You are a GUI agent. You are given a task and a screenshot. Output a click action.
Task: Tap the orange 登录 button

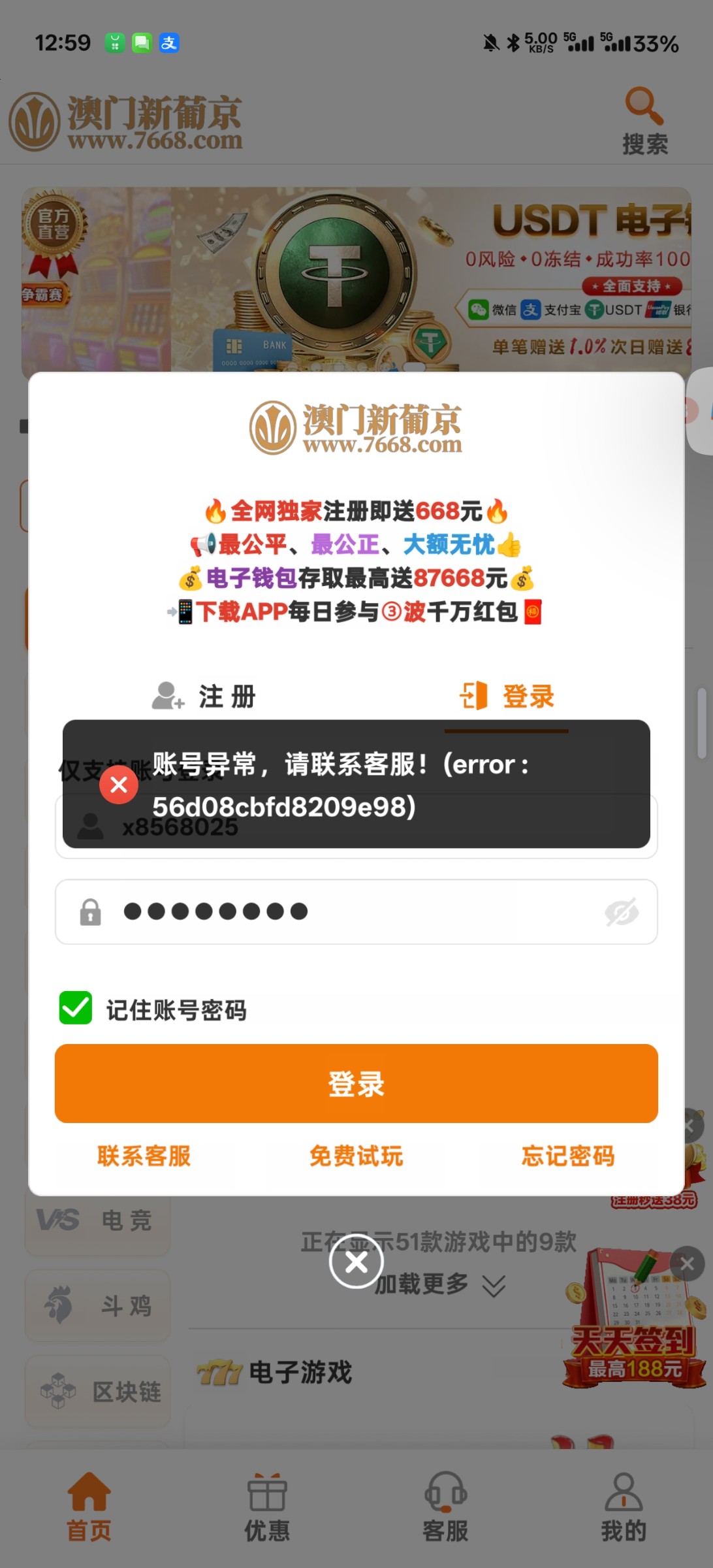click(x=356, y=1084)
